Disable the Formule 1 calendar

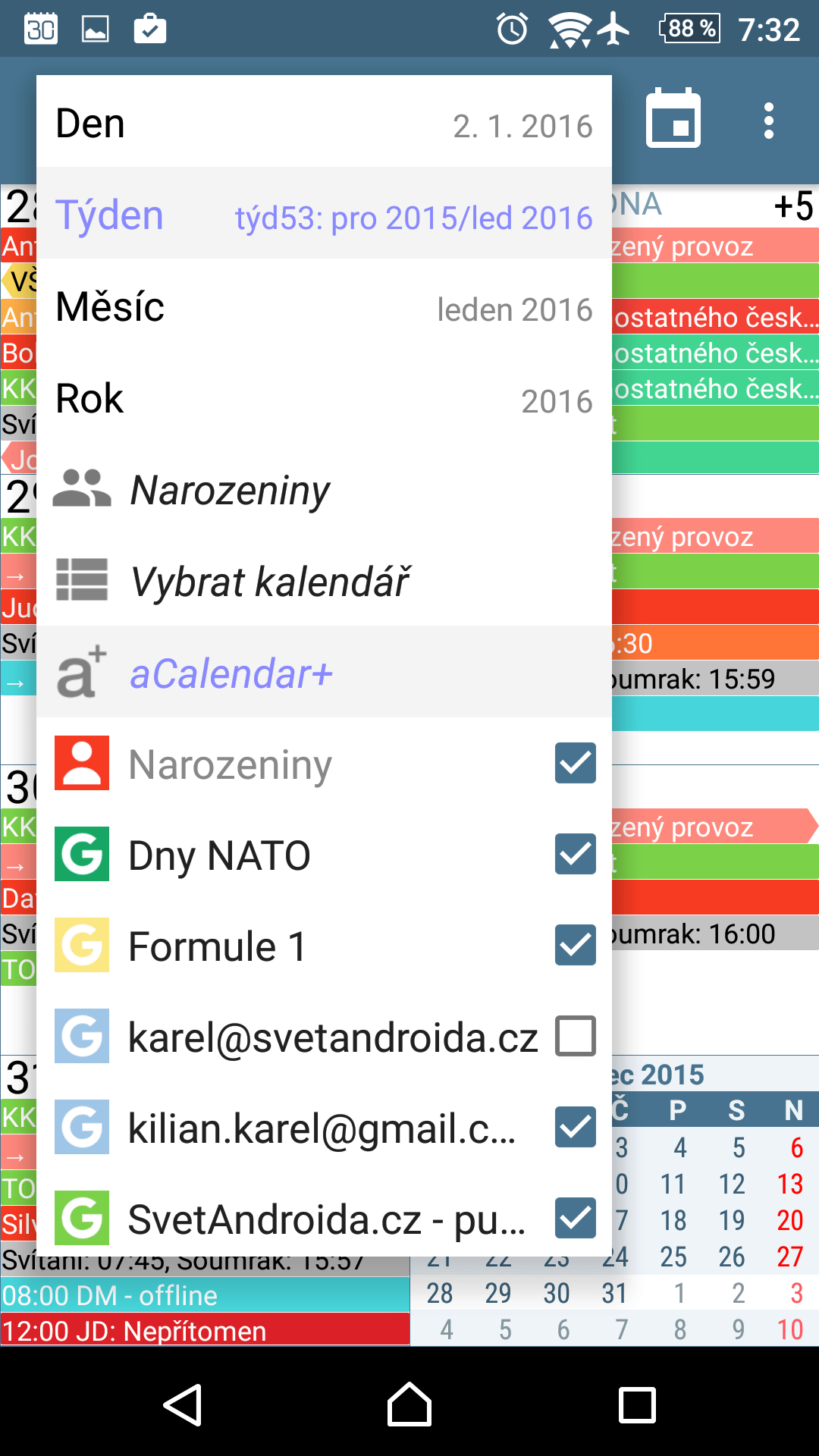575,945
